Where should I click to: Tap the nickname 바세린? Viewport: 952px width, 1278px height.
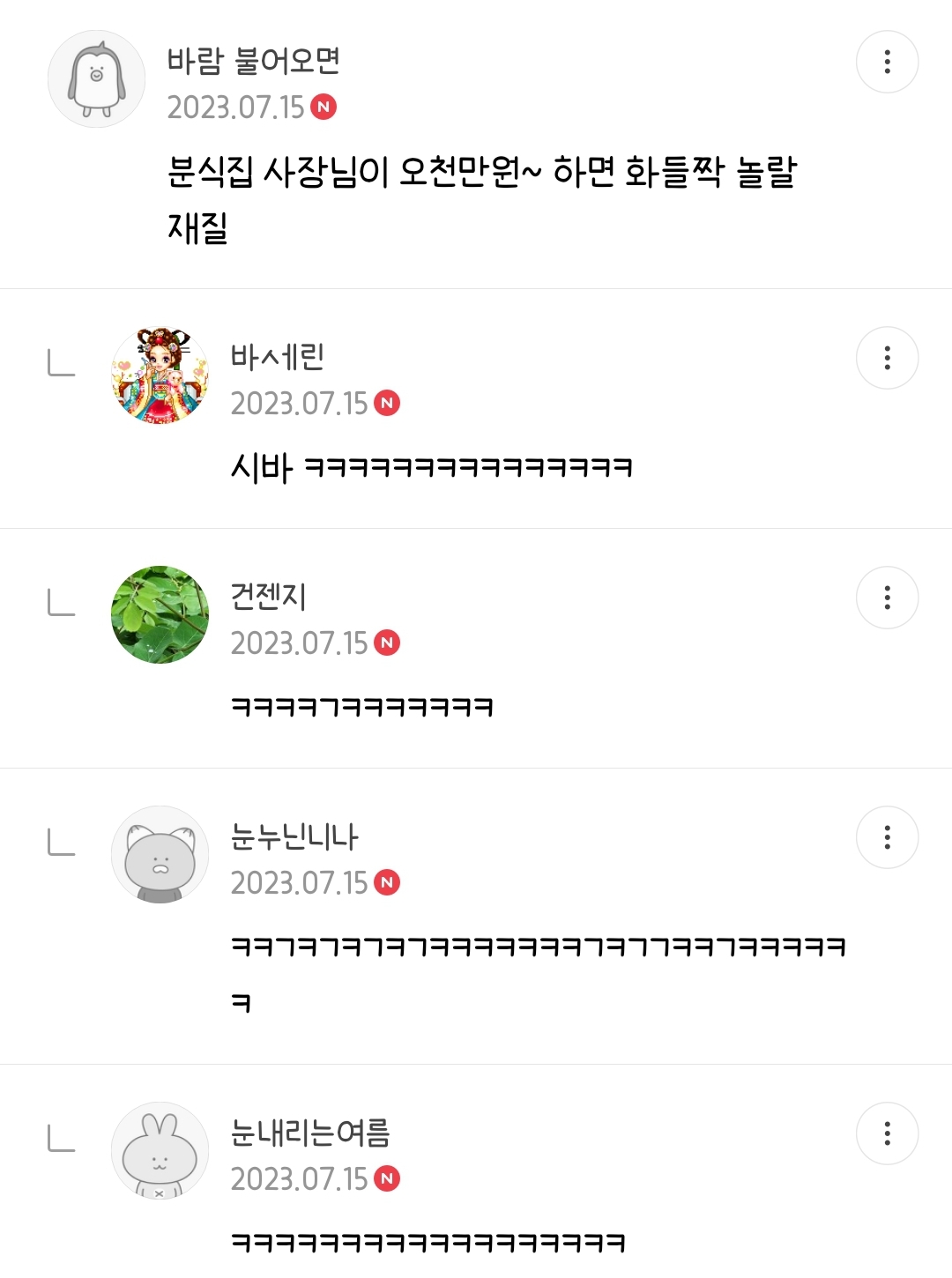coord(277,356)
